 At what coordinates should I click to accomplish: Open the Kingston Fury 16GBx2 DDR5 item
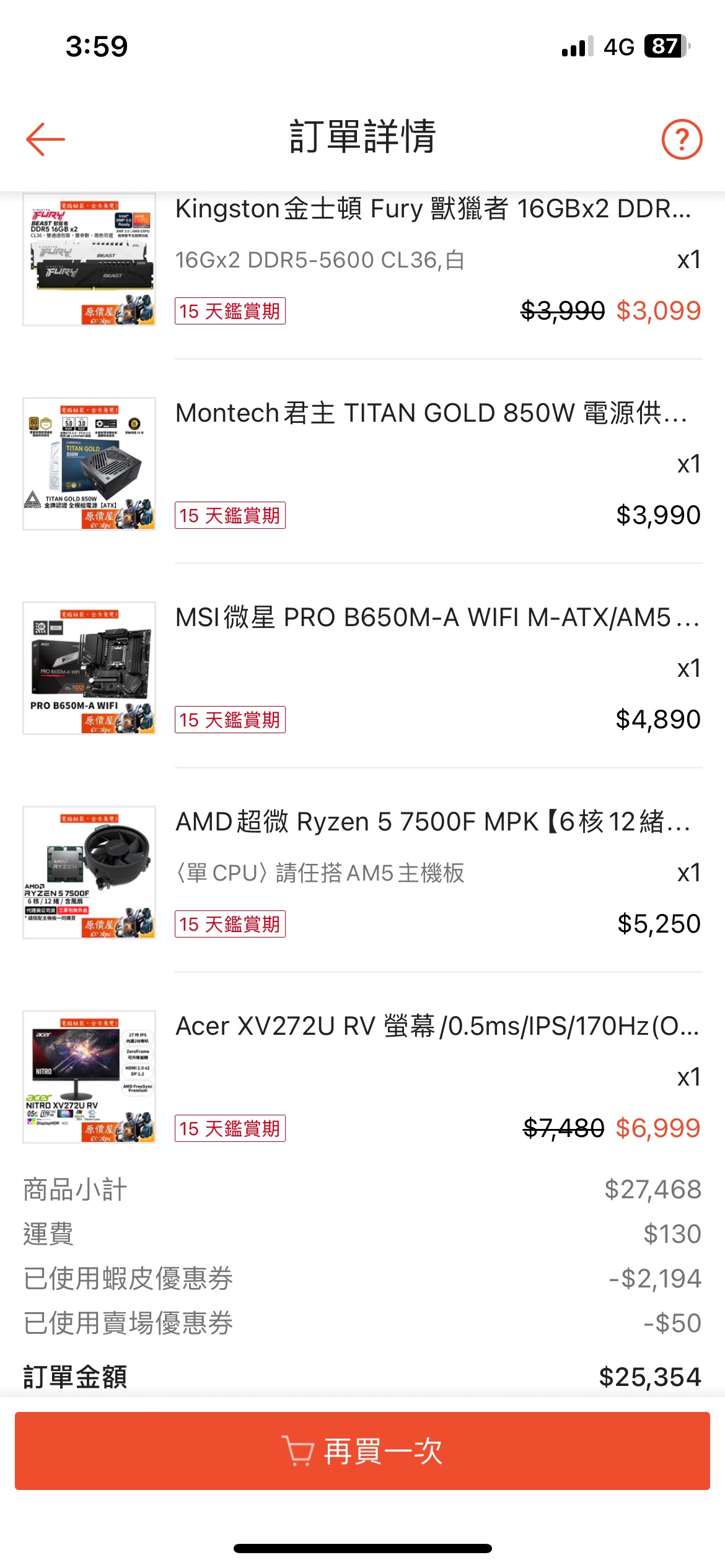(x=433, y=209)
